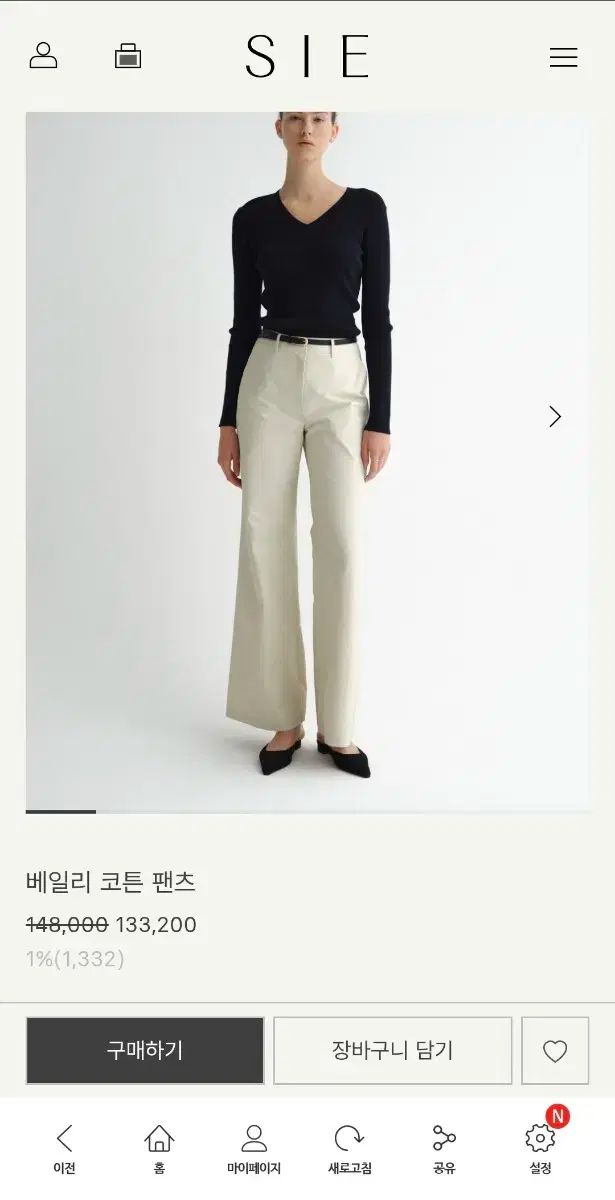The height and width of the screenshot is (1200, 615).
Task: Show the next product image
Action: 555,417
